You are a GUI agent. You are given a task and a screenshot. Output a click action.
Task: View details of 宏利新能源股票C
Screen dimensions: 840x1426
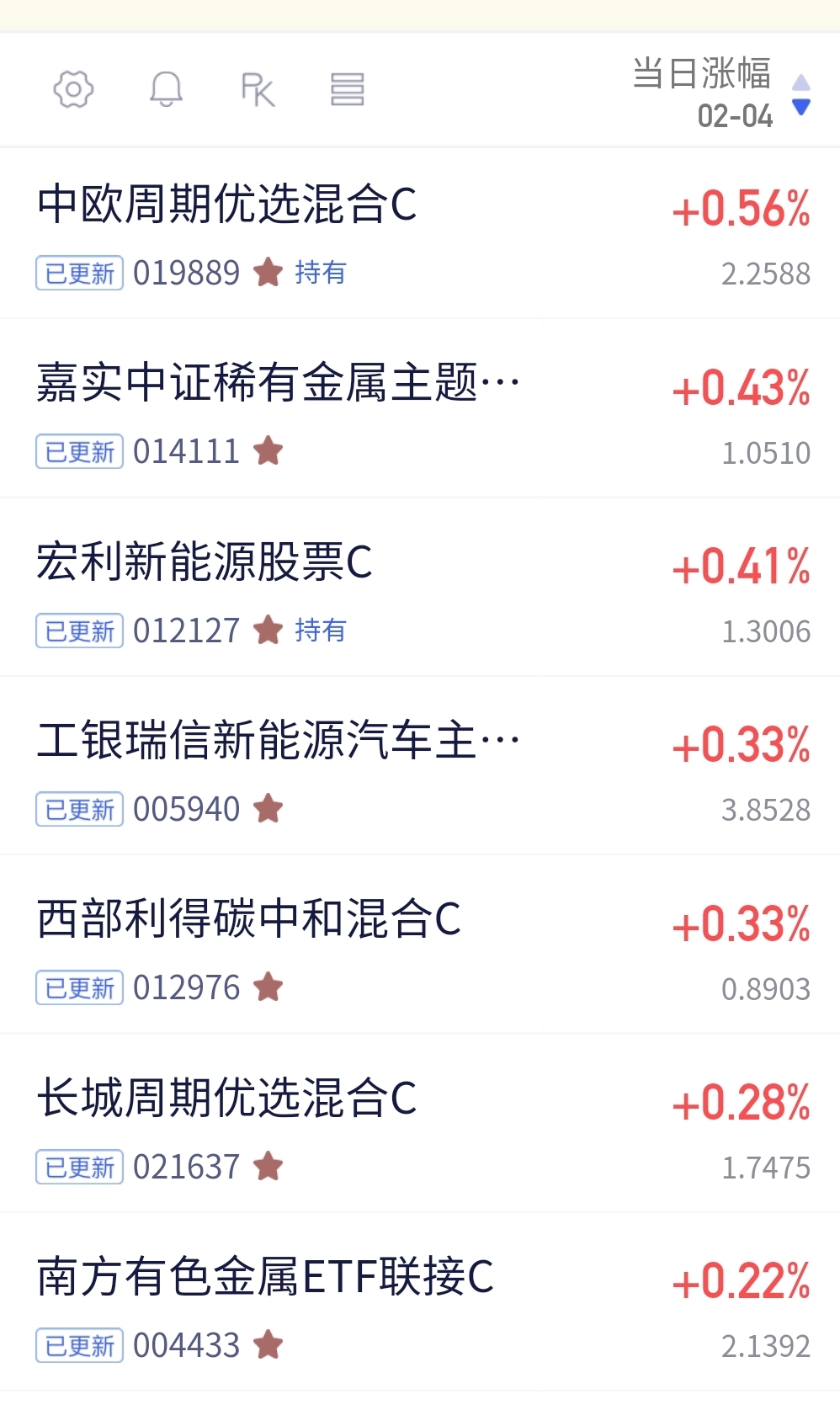tap(205, 562)
